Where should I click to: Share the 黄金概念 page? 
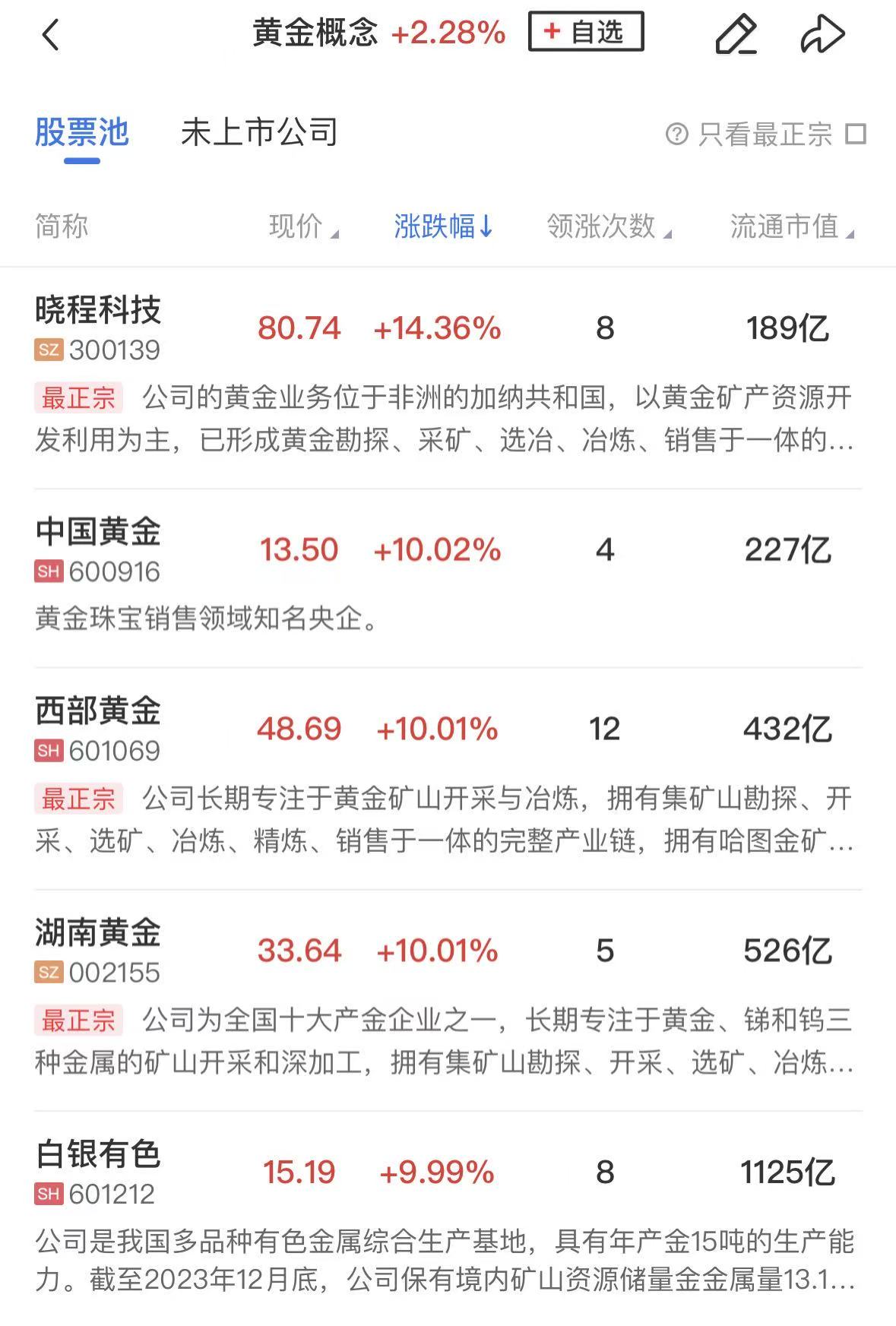pos(822,34)
